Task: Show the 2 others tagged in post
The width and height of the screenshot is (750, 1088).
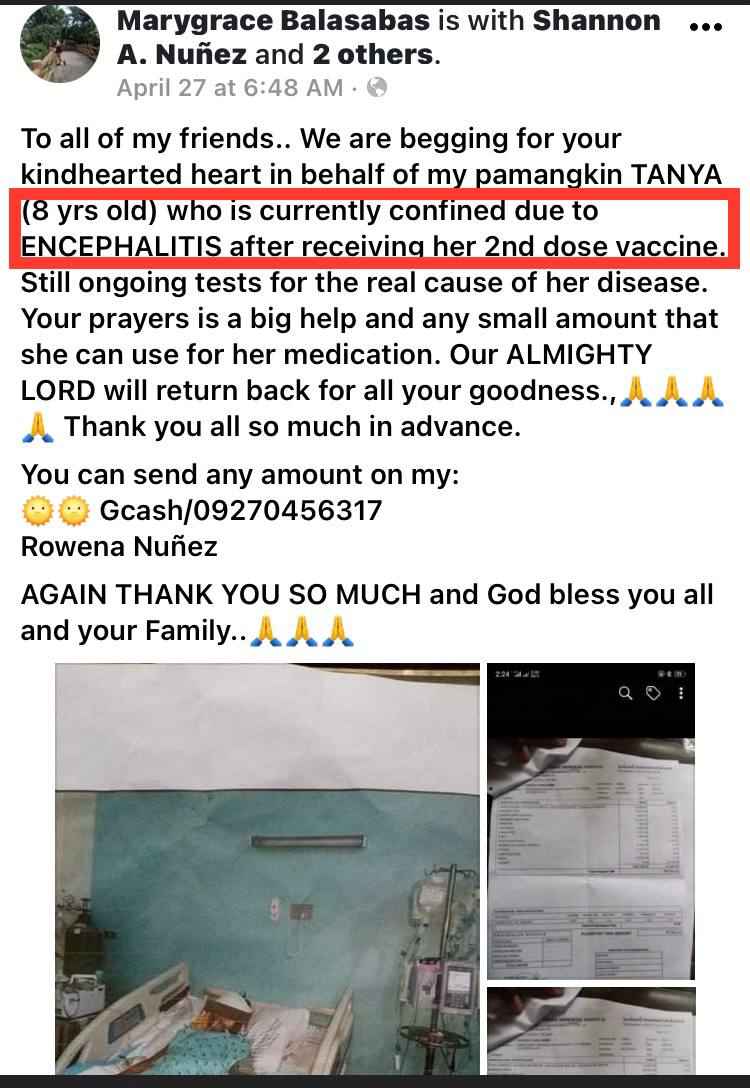Action: pos(370,55)
